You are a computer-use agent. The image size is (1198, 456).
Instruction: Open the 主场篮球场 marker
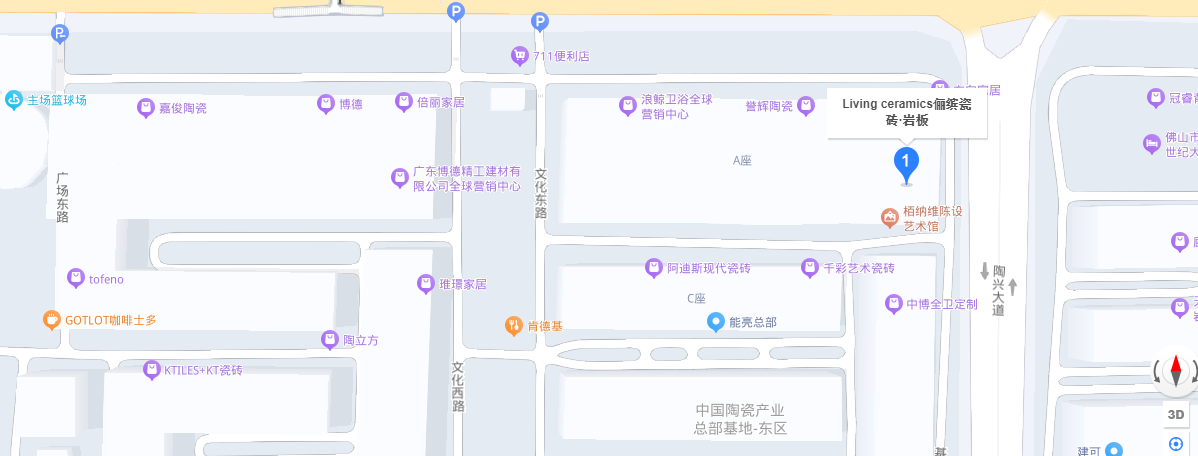13,100
